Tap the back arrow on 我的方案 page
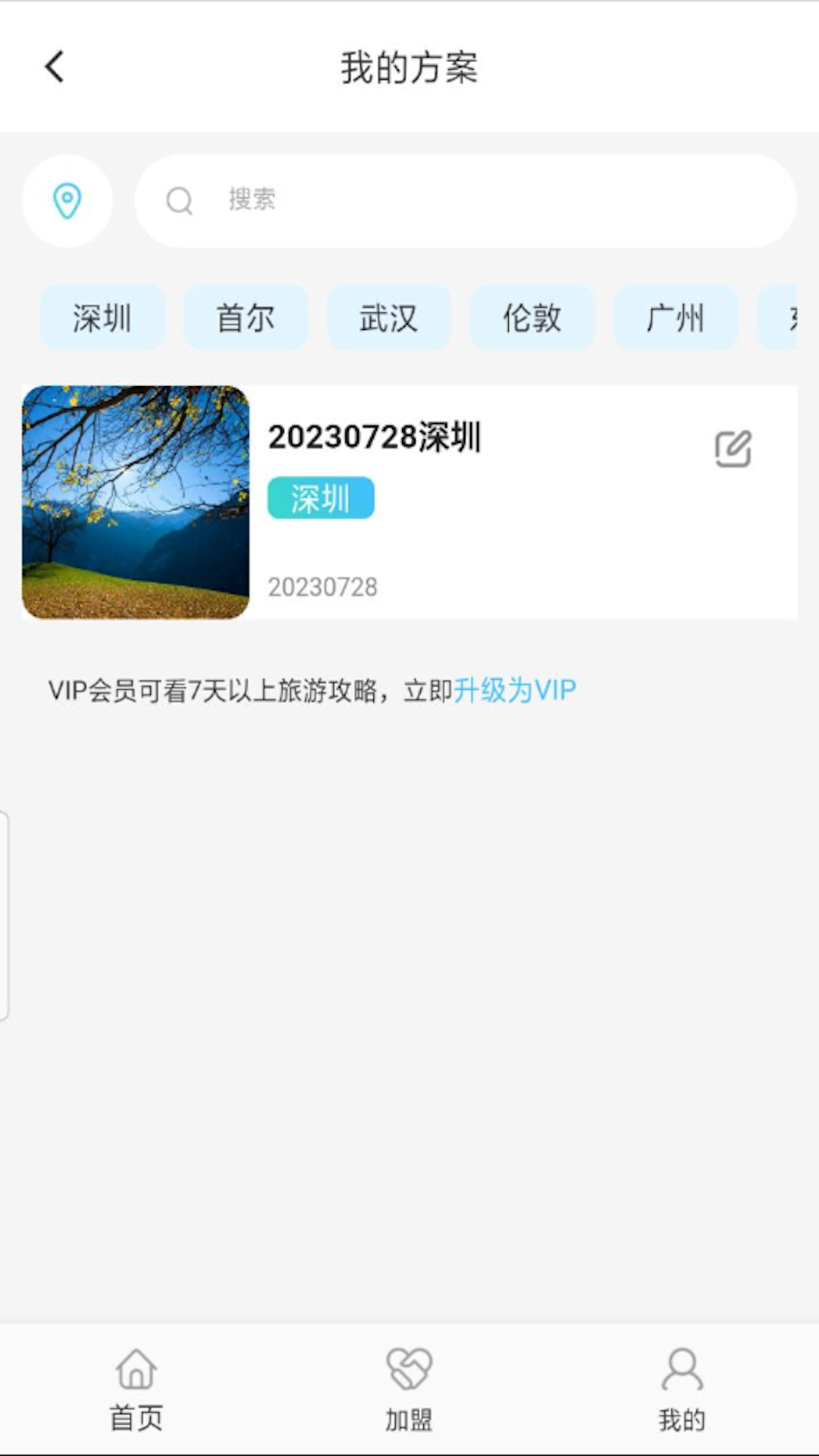Viewport: 819px width, 1456px height. (53, 67)
